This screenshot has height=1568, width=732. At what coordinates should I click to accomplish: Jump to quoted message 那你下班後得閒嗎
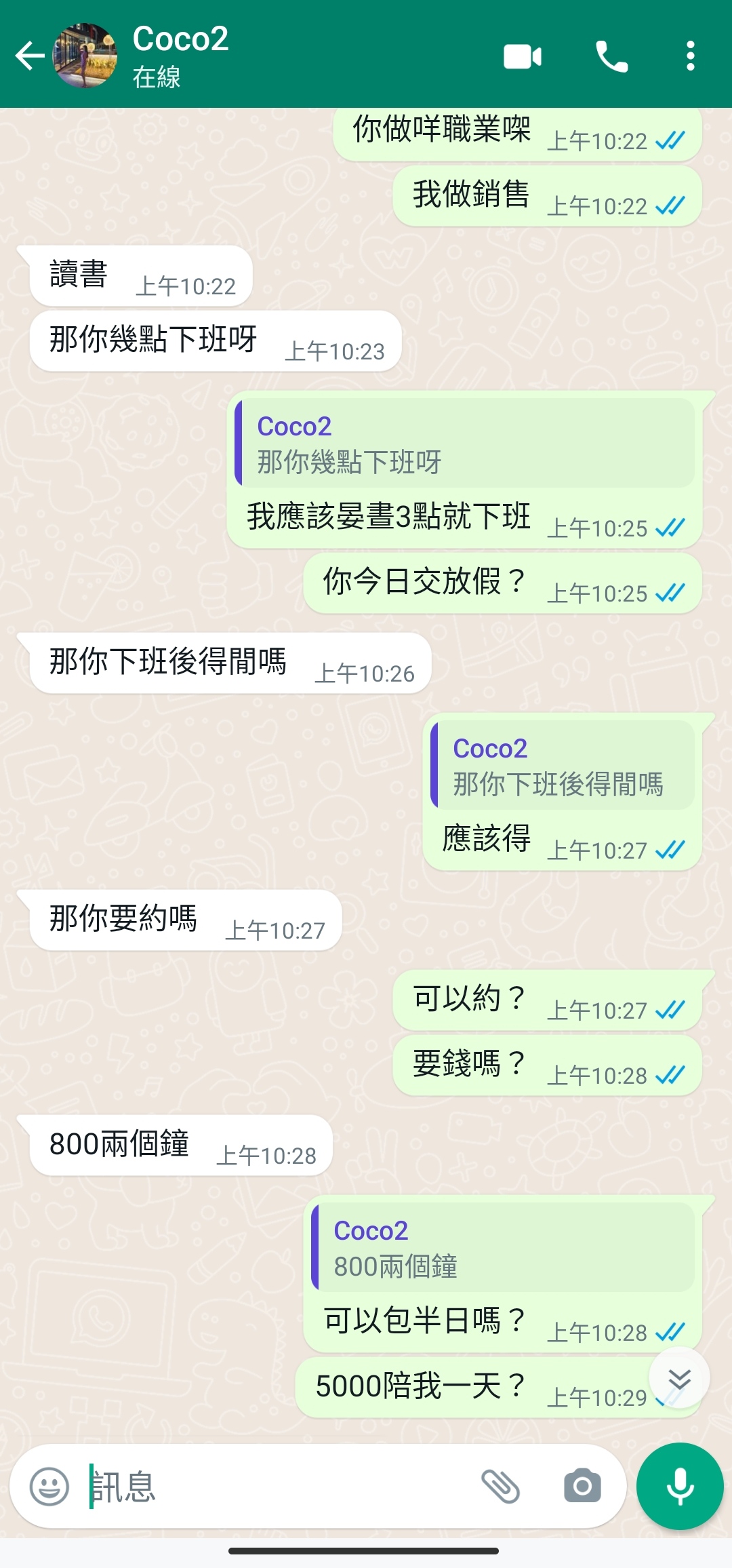coord(563,766)
